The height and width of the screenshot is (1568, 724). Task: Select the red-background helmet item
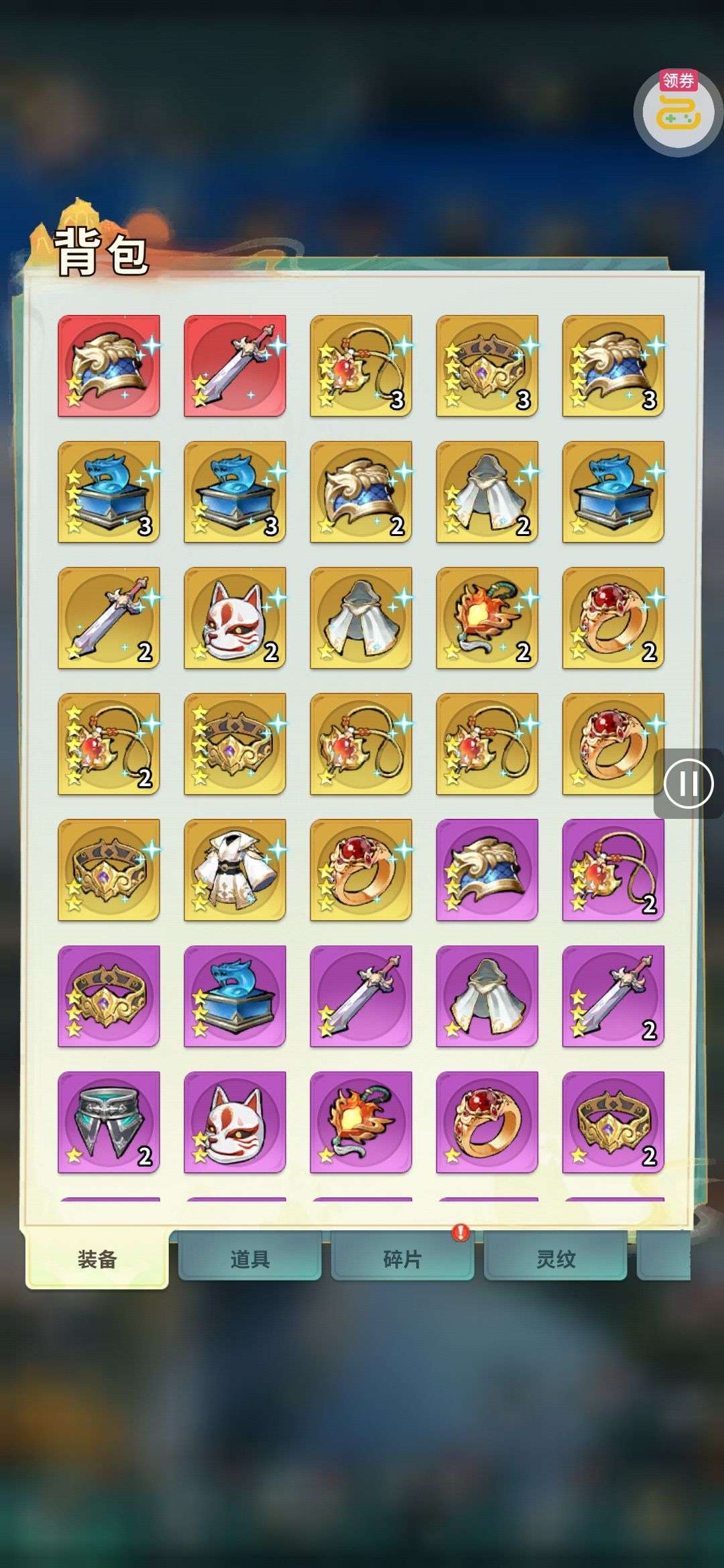[109, 366]
